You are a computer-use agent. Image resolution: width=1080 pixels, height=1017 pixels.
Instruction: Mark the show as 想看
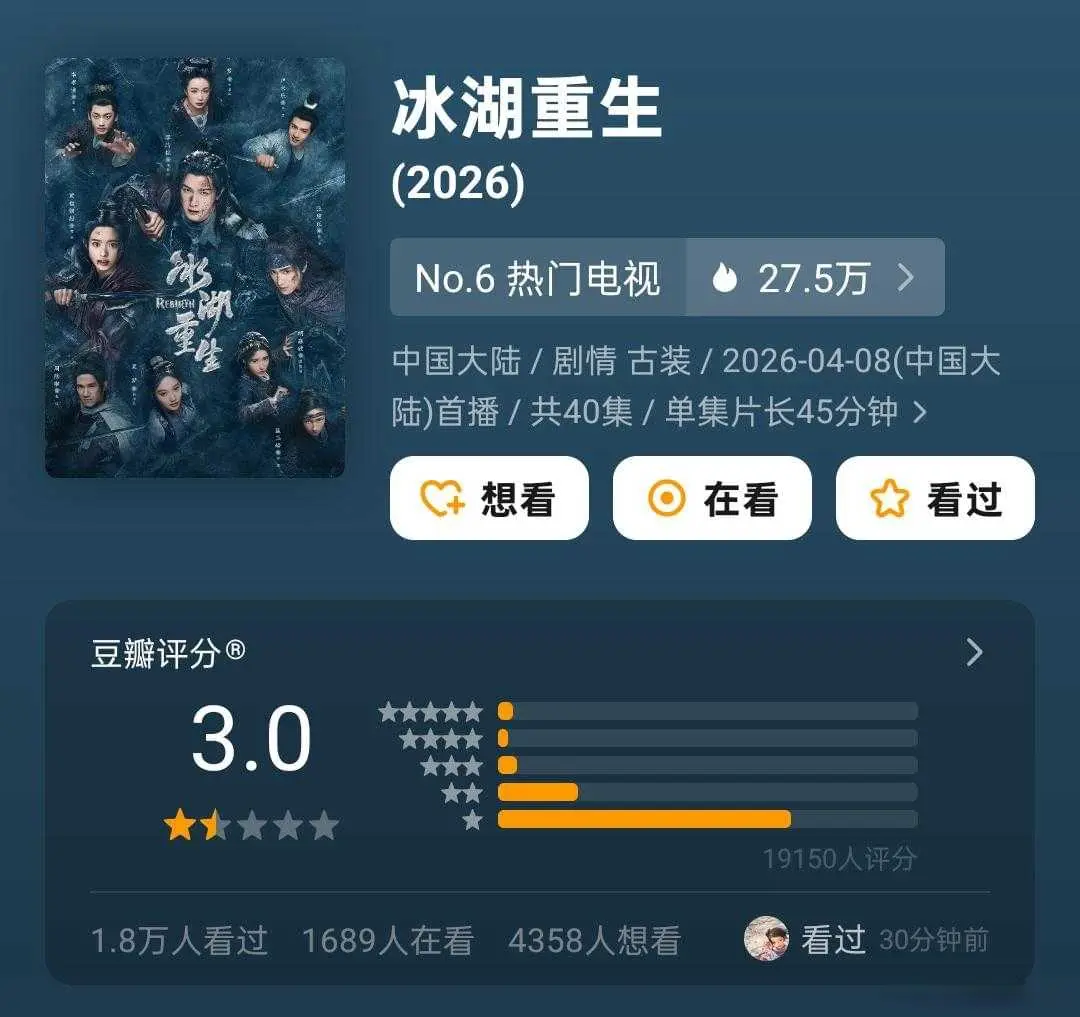(x=489, y=498)
